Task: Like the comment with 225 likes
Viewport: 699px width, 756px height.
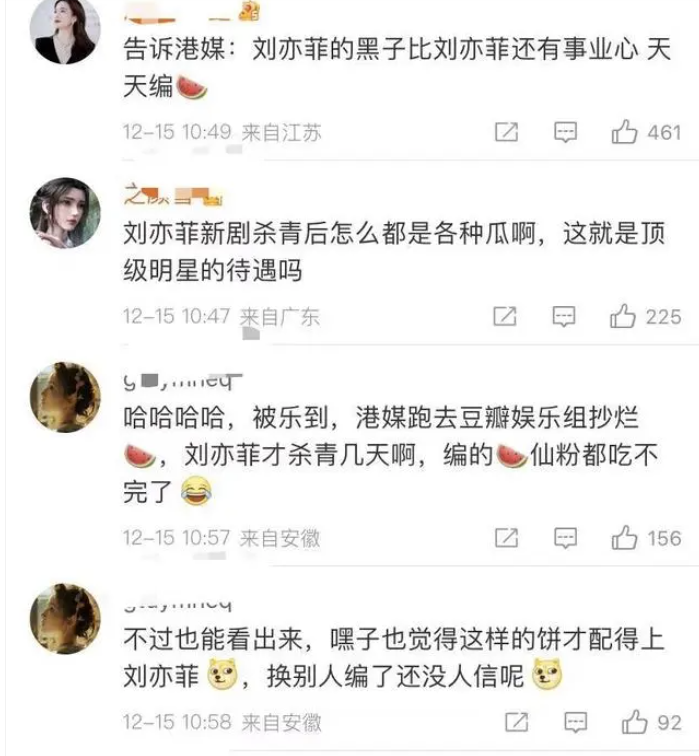Action: tap(624, 317)
